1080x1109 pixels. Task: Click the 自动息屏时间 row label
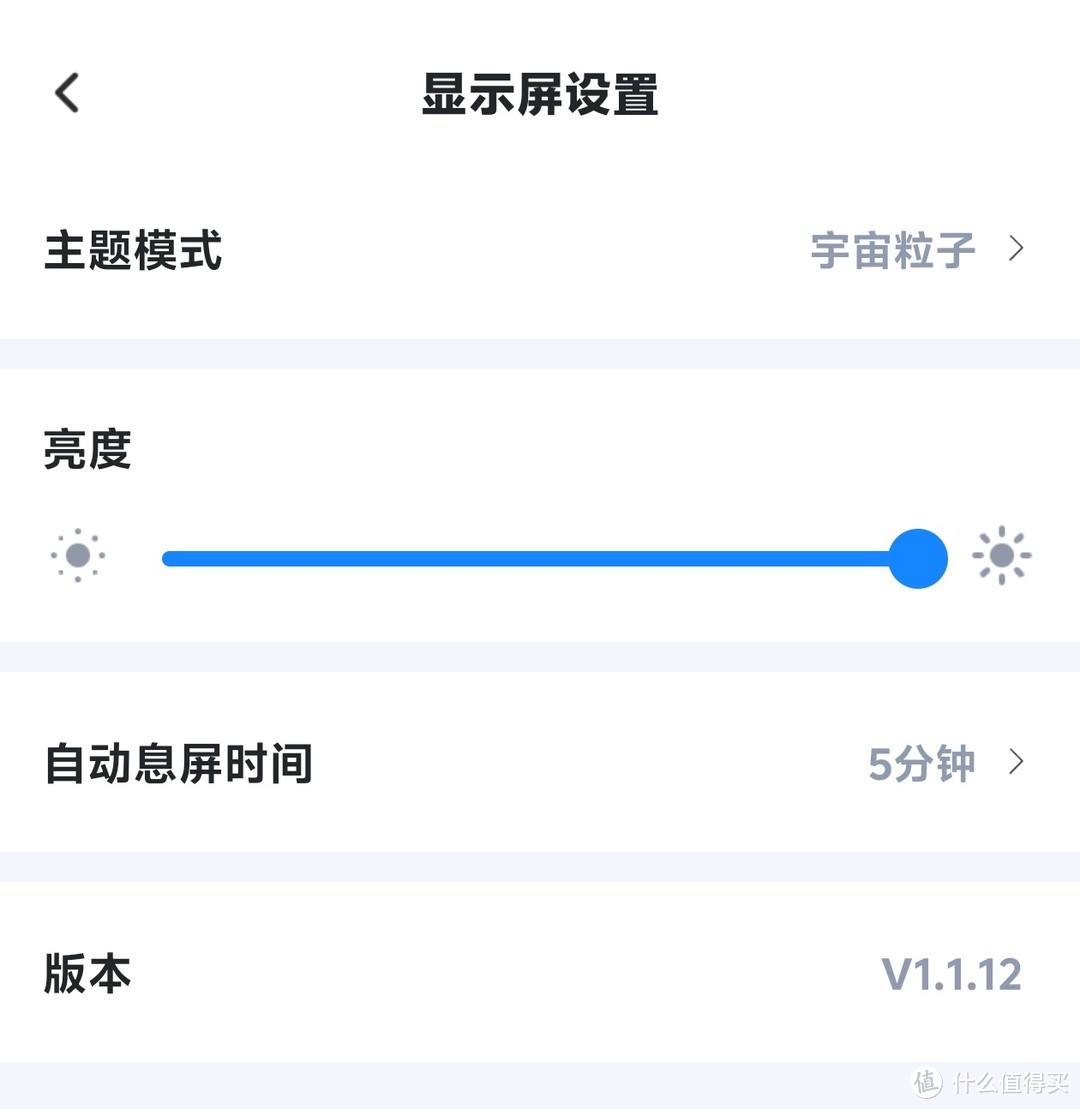178,763
